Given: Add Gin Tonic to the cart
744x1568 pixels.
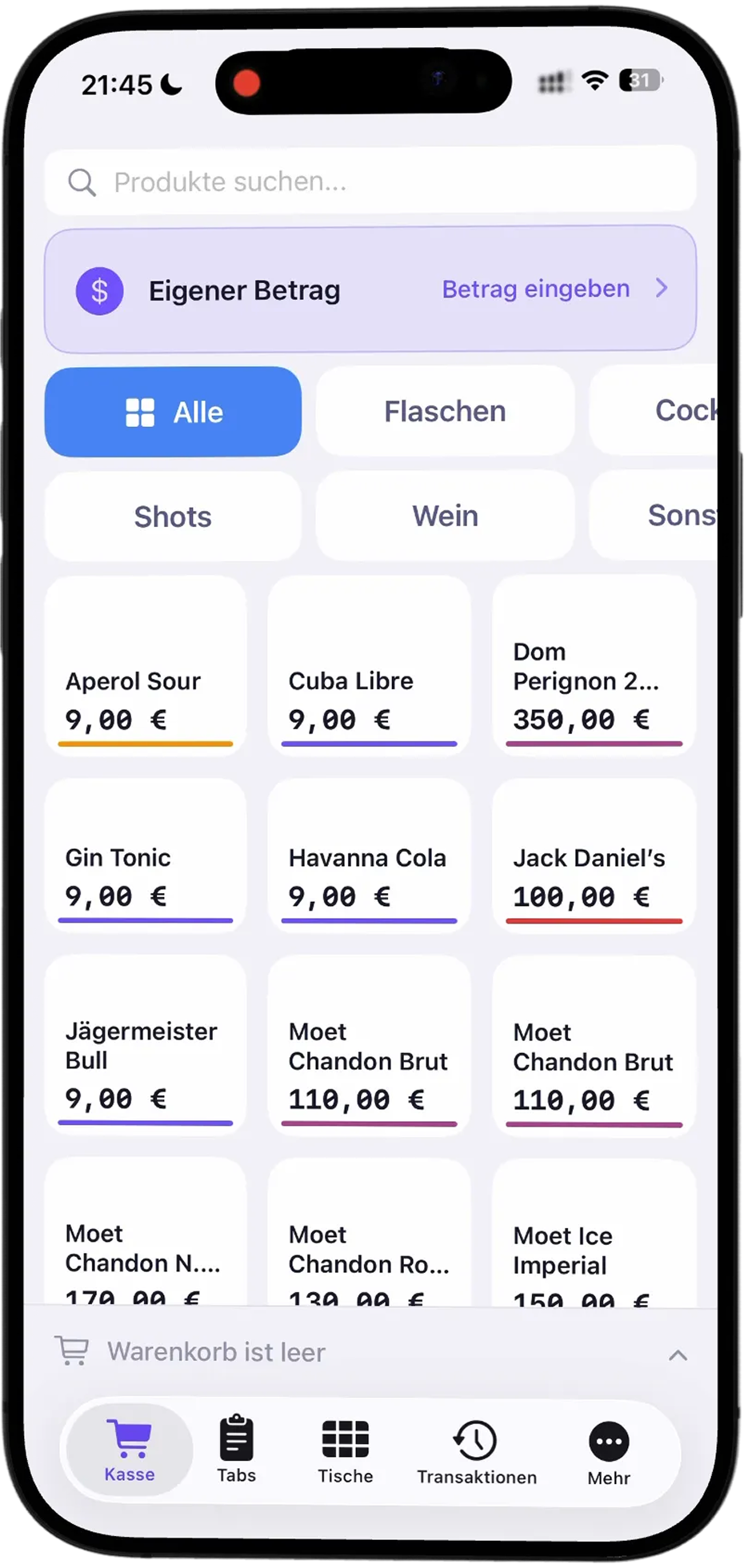Looking at the screenshot, I should point(145,856).
